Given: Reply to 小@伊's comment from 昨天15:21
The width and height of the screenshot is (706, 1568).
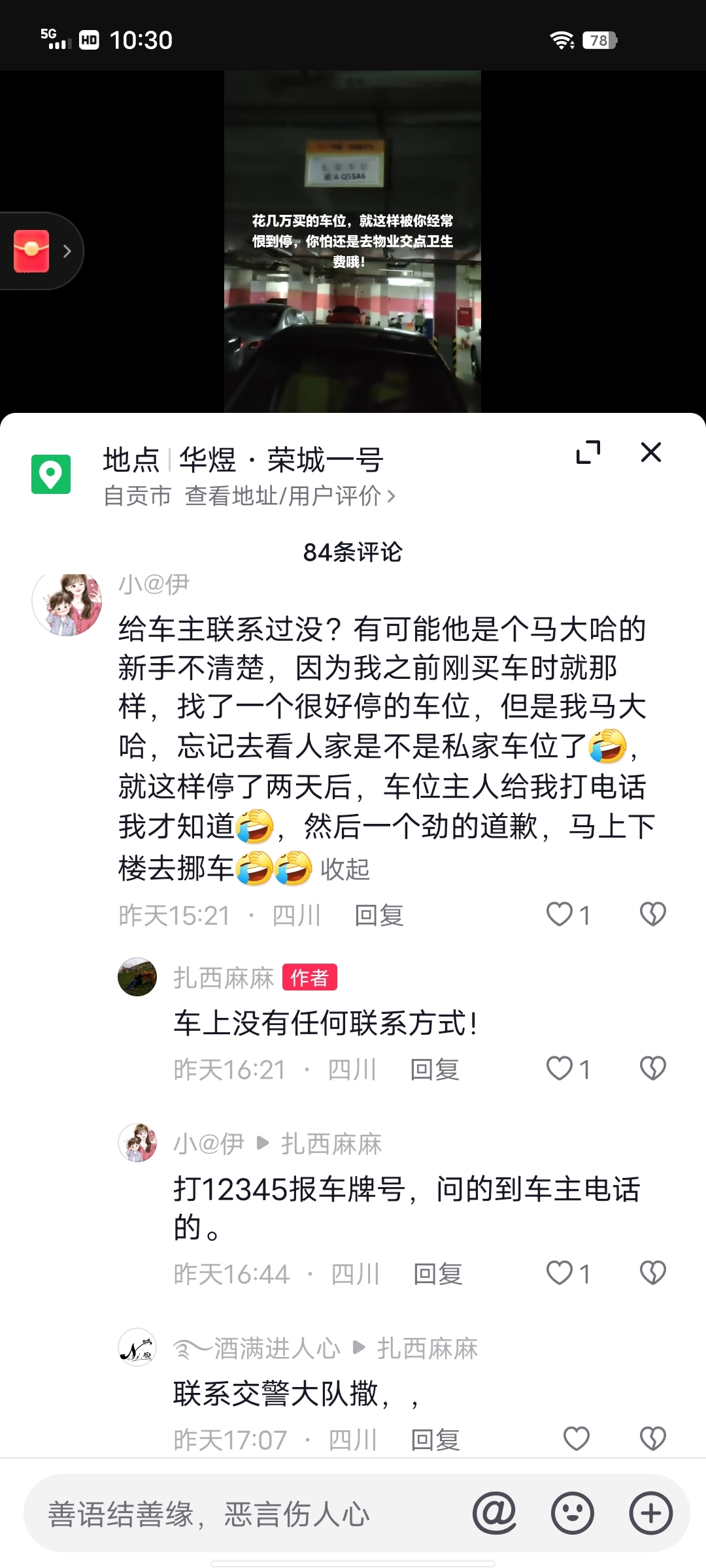Looking at the screenshot, I should click(378, 915).
